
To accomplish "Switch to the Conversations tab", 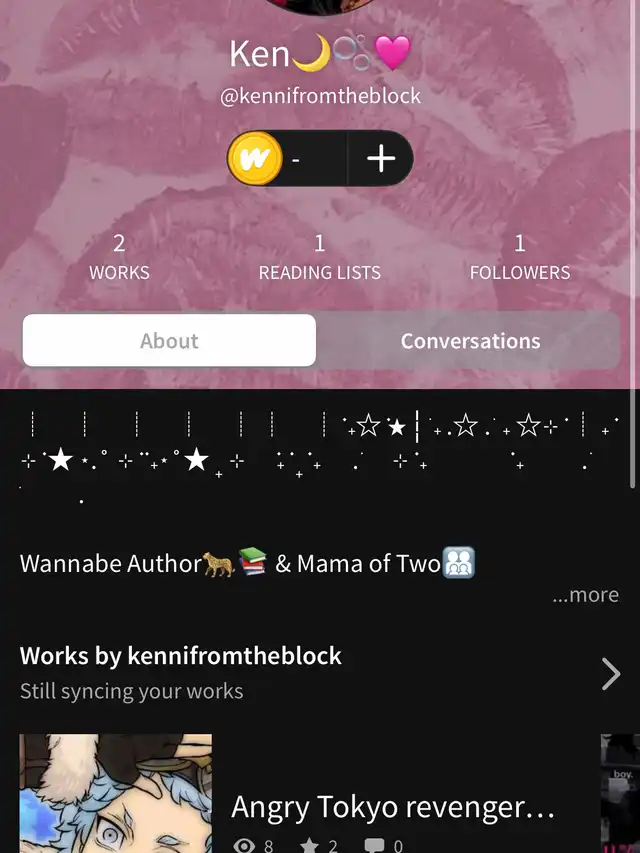I will [470, 341].
